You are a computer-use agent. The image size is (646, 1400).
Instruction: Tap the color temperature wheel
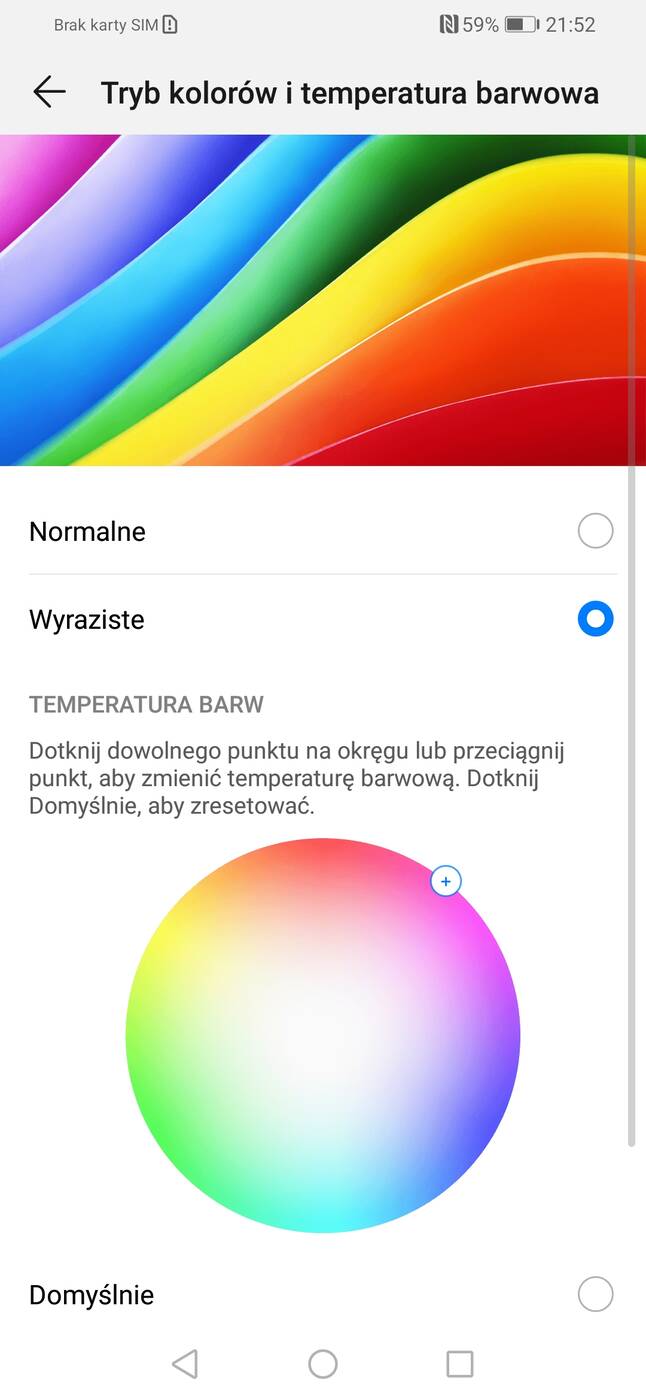pyautogui.click(x=323, y=1035)
